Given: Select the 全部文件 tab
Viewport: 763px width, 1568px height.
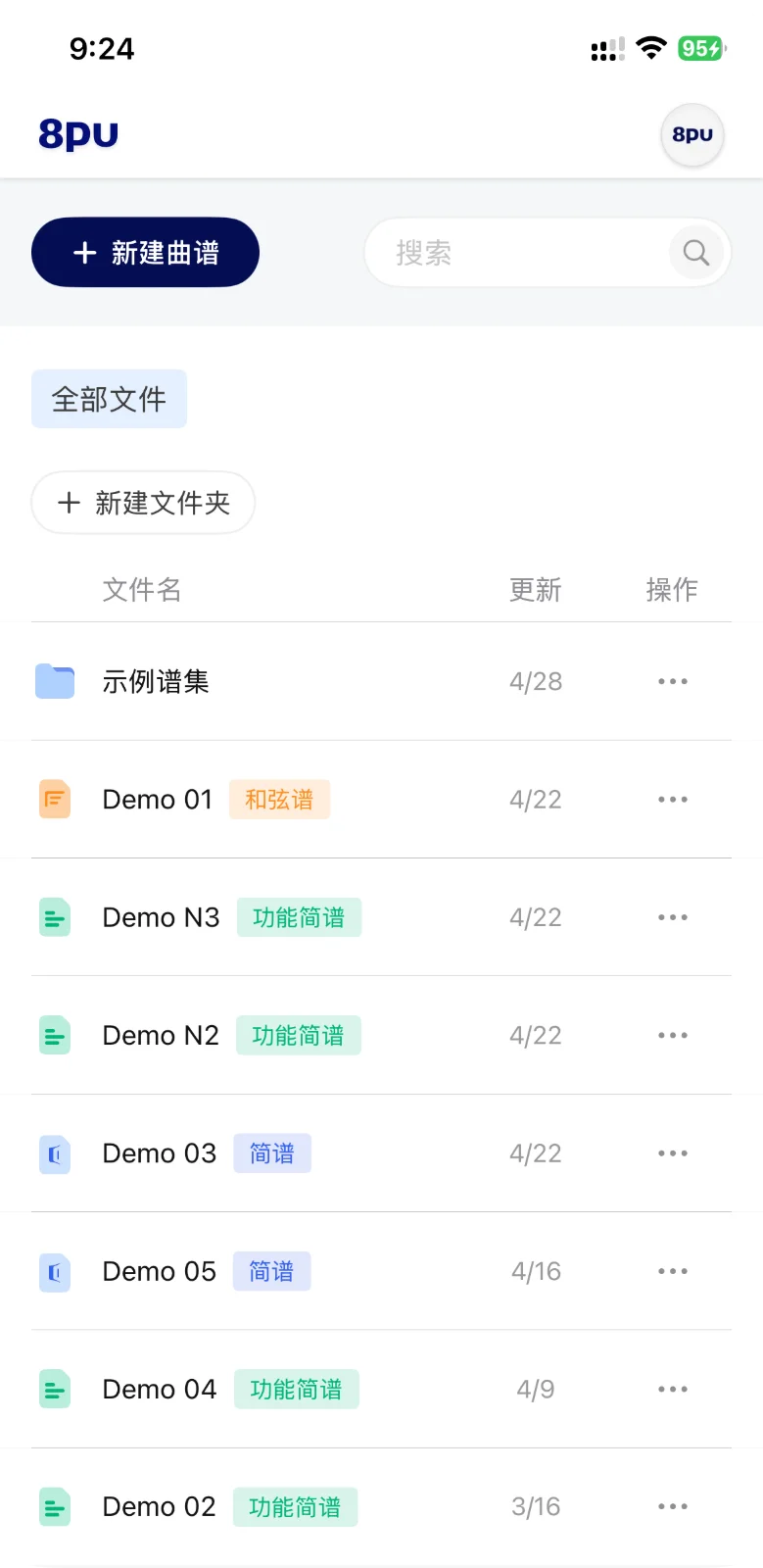Looking at the screenshot, I should (x=109, y=399).
